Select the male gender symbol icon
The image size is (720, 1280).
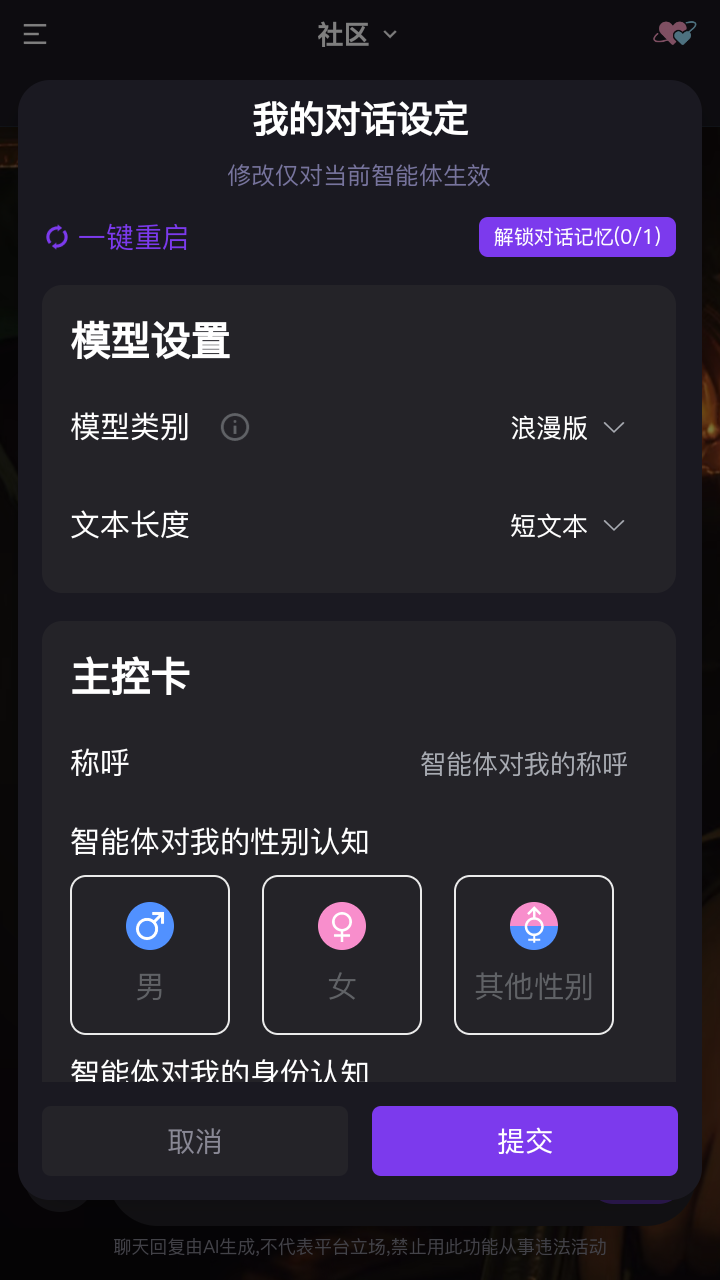[x=149, y=925]
